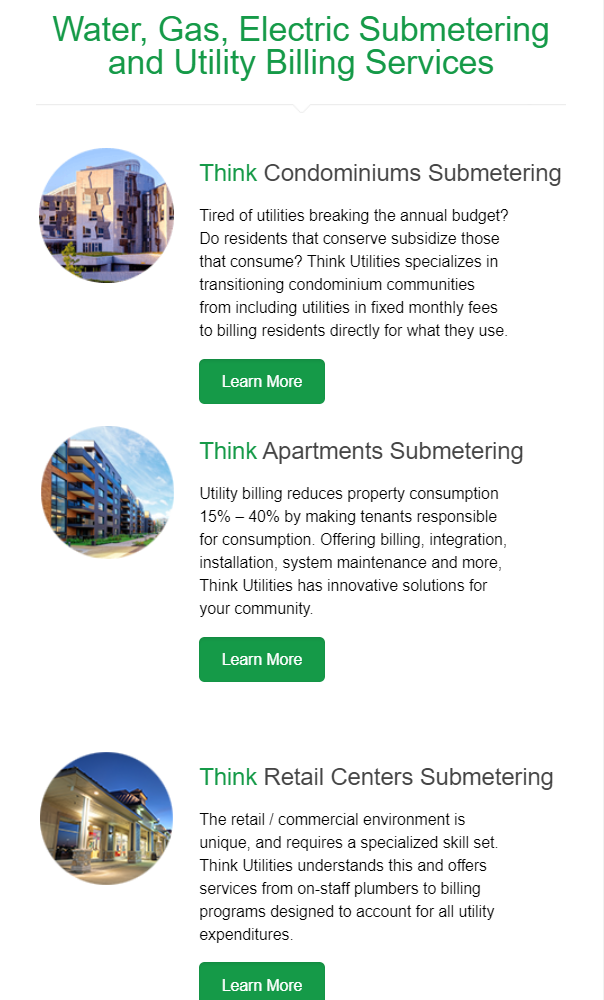604x1000 pixels.
Task: Tap Learn More under Condominiums Submetering
Action: (x=261, y=381)
